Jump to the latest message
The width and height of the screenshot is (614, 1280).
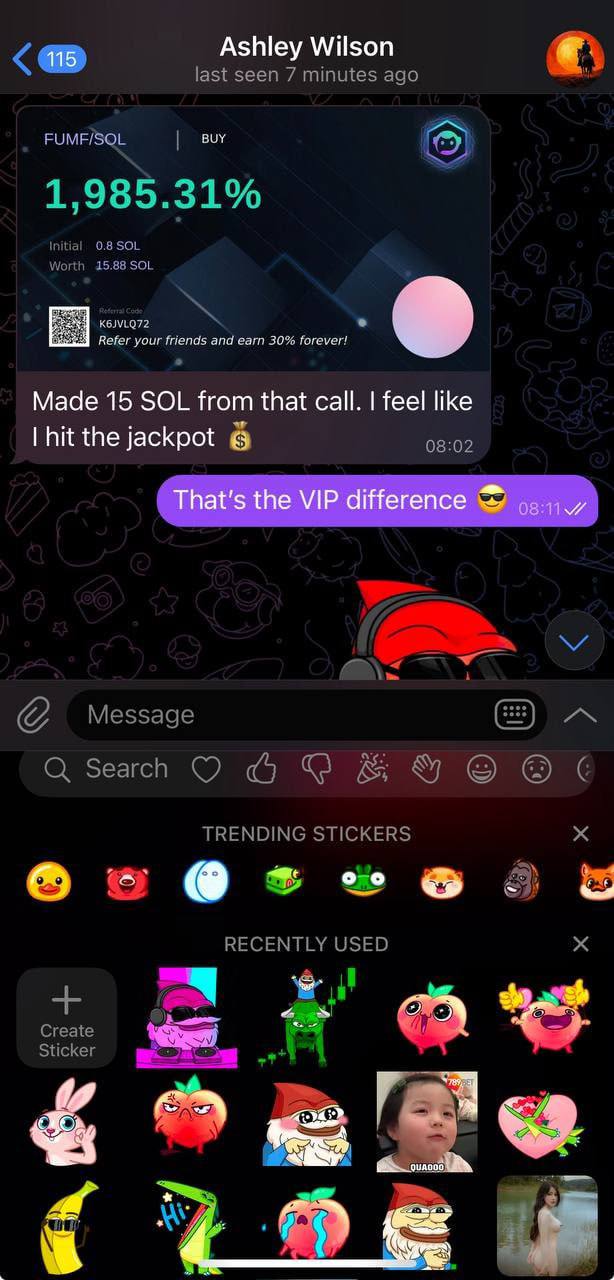coord(574,642)
